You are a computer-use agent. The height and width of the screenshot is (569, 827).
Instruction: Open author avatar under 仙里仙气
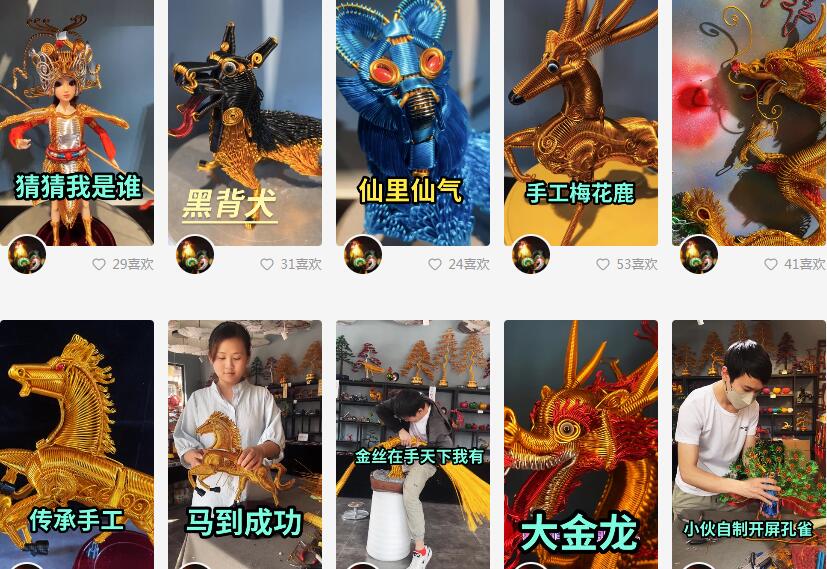coord(363,255)
